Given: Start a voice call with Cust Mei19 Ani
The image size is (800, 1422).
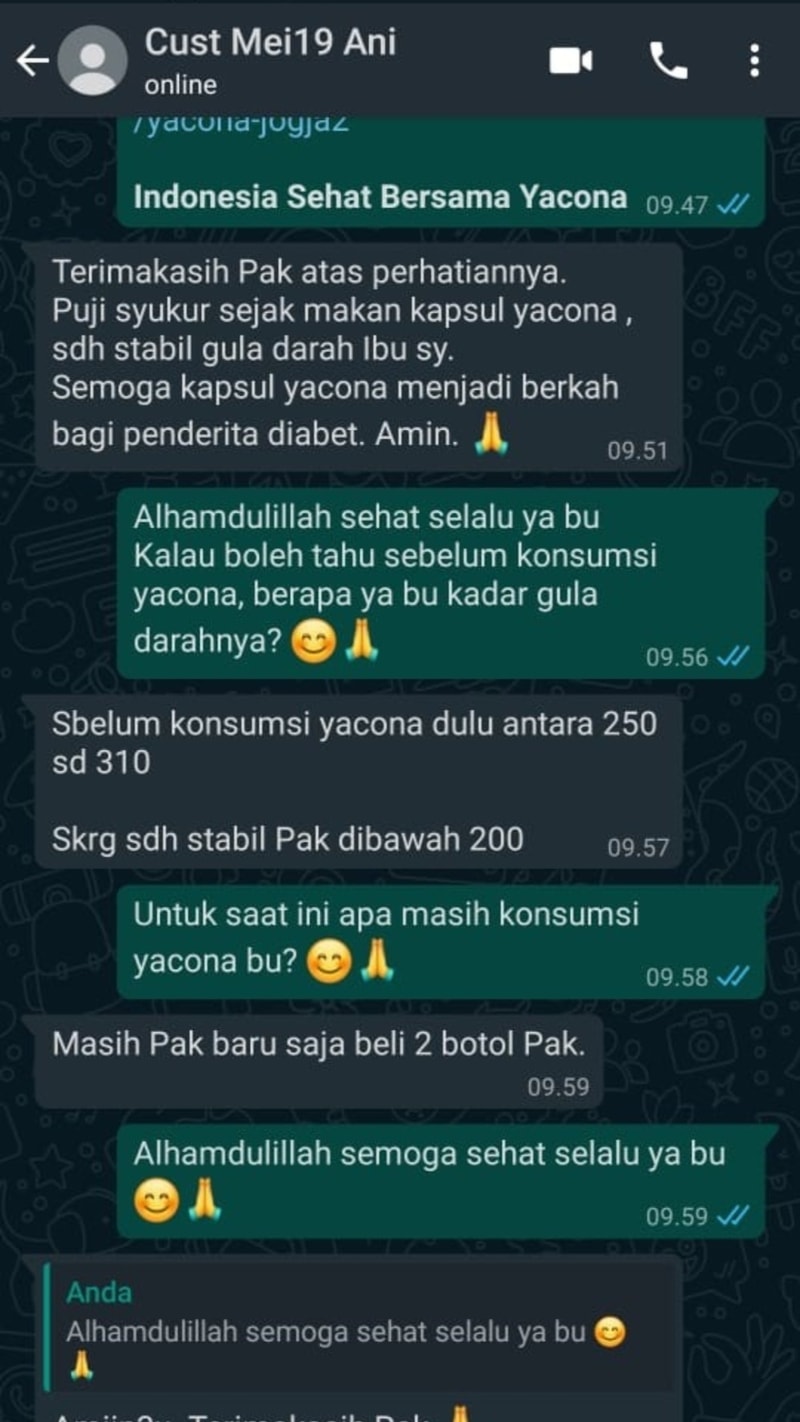Looking at the screenshot, I should (x=668, y=62).
